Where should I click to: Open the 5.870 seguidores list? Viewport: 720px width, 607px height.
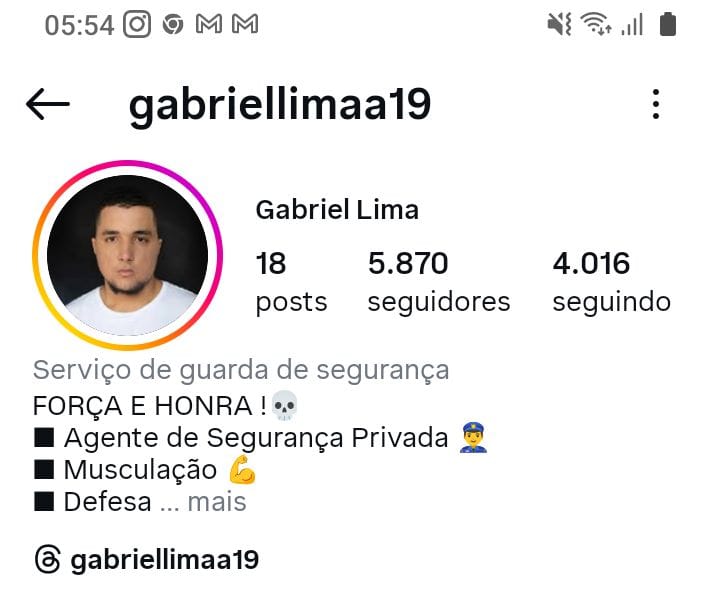(x=438, y=282)
